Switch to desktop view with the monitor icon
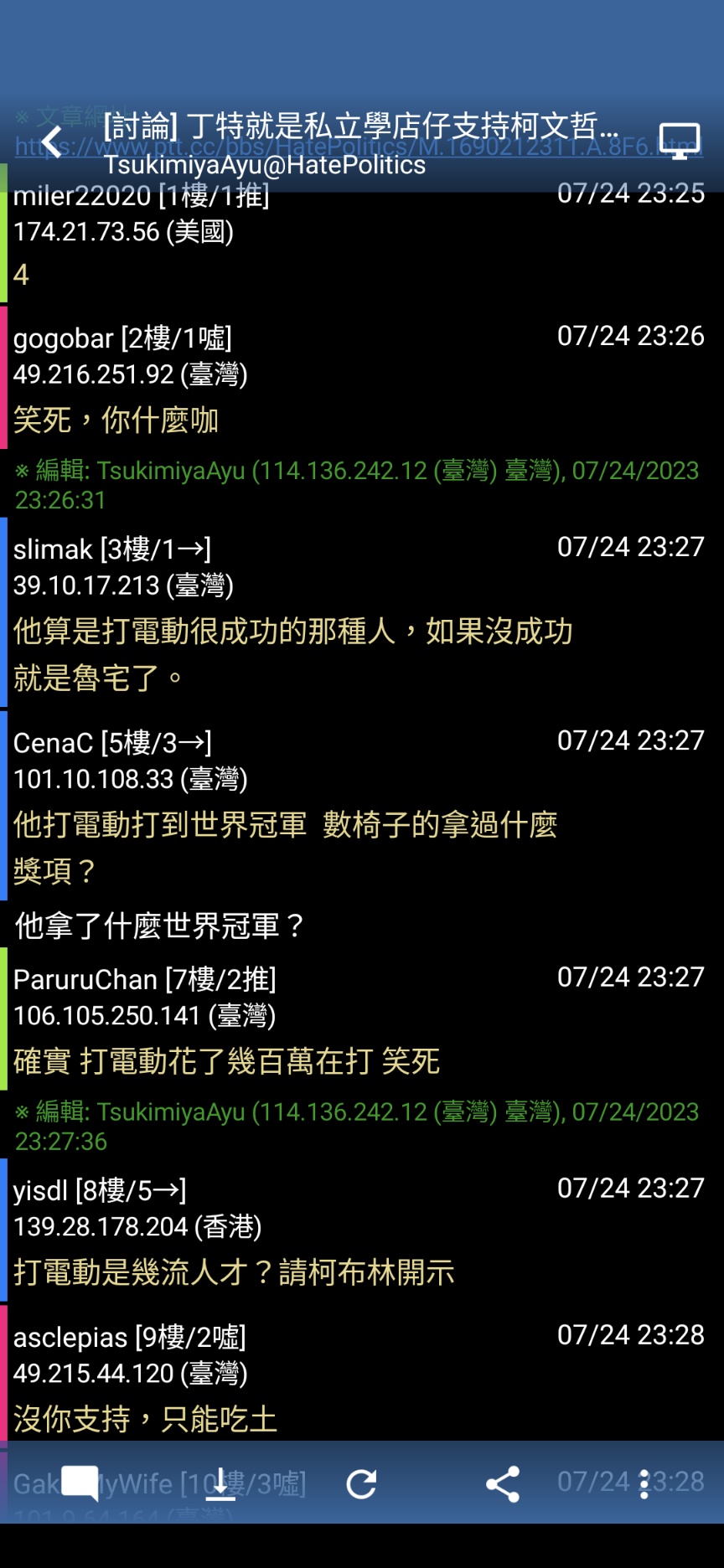The width and height of the screenshot is (724, 1568). click(x=680, y=141)
